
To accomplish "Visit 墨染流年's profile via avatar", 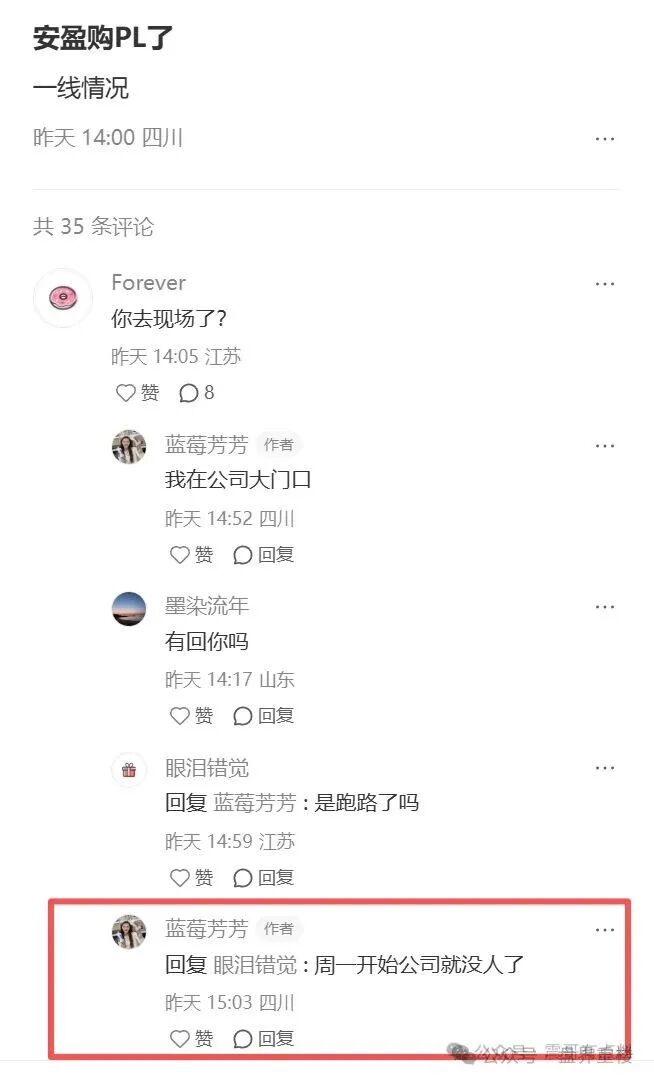I will click(x=129, y=609).
